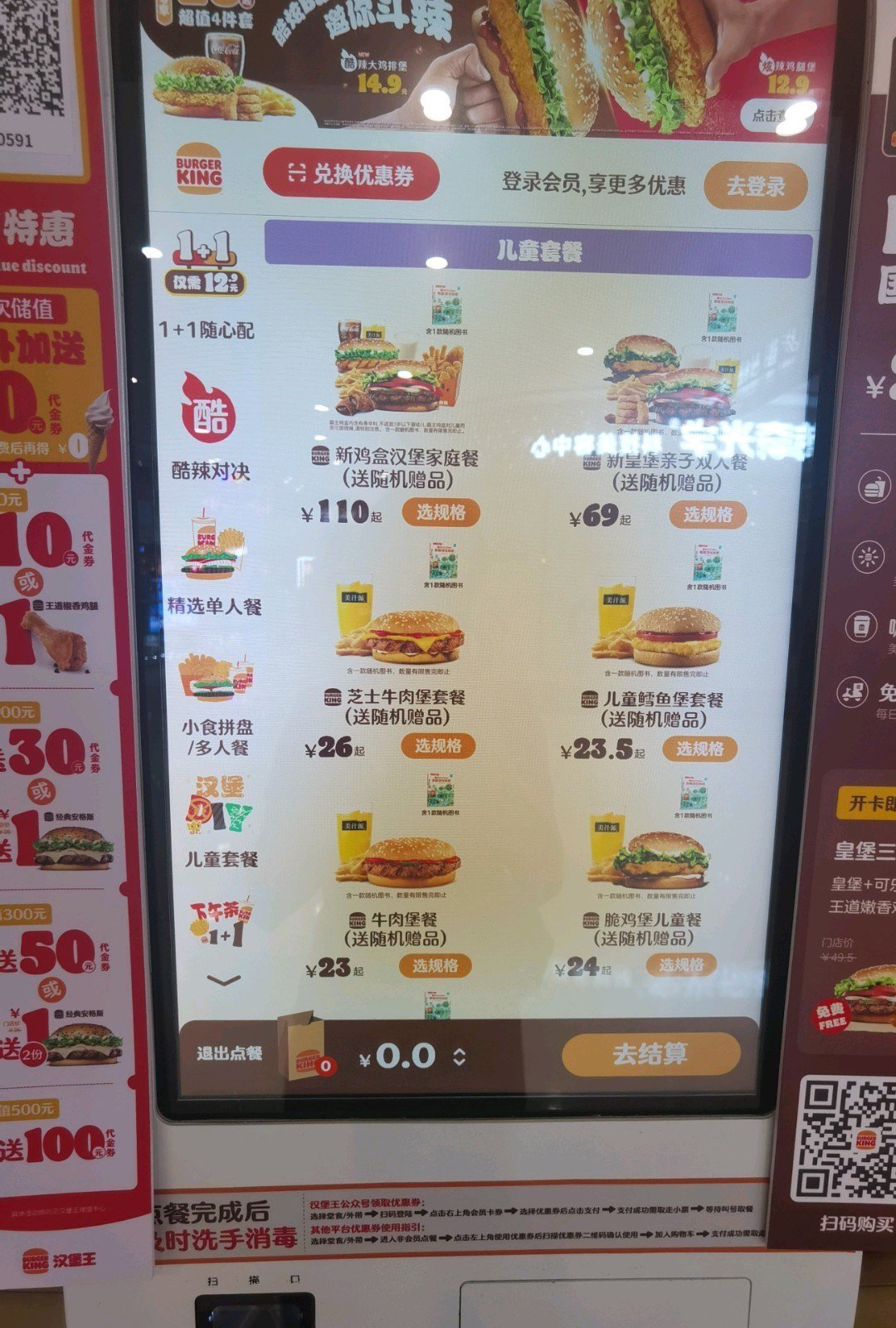Screen dimensions: 896x1328
Task: Tap 选规格 for 新皇堡亲子双人餐
Action: [x=708, y=515]
